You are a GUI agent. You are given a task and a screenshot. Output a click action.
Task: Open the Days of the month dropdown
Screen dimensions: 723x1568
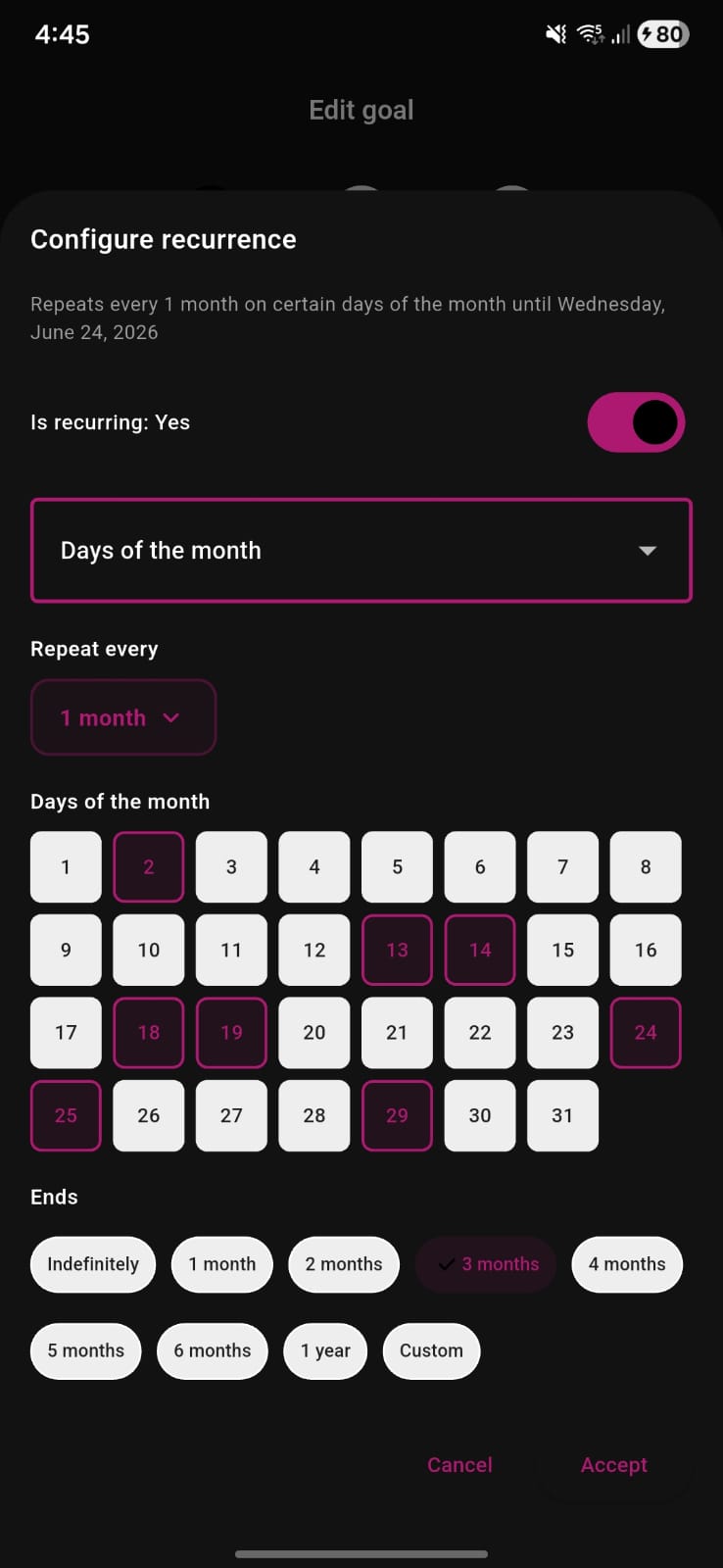[x=361, y=550]
